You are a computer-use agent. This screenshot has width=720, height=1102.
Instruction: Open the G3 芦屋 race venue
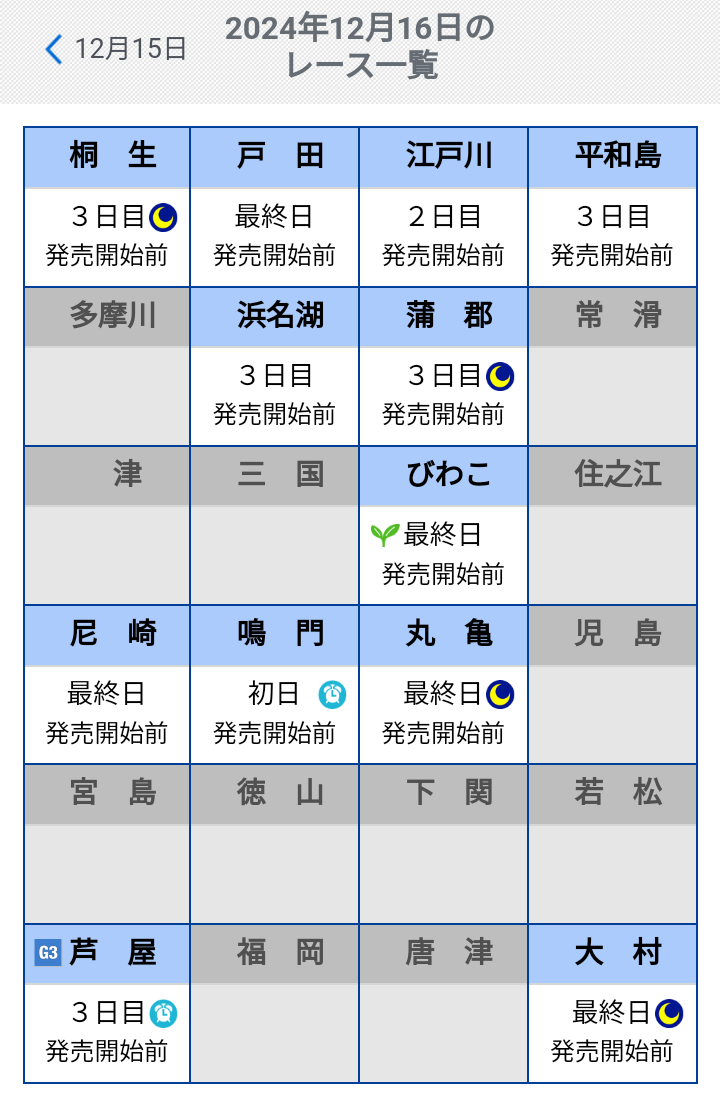pyautogui.click(x=107, y=1003)
